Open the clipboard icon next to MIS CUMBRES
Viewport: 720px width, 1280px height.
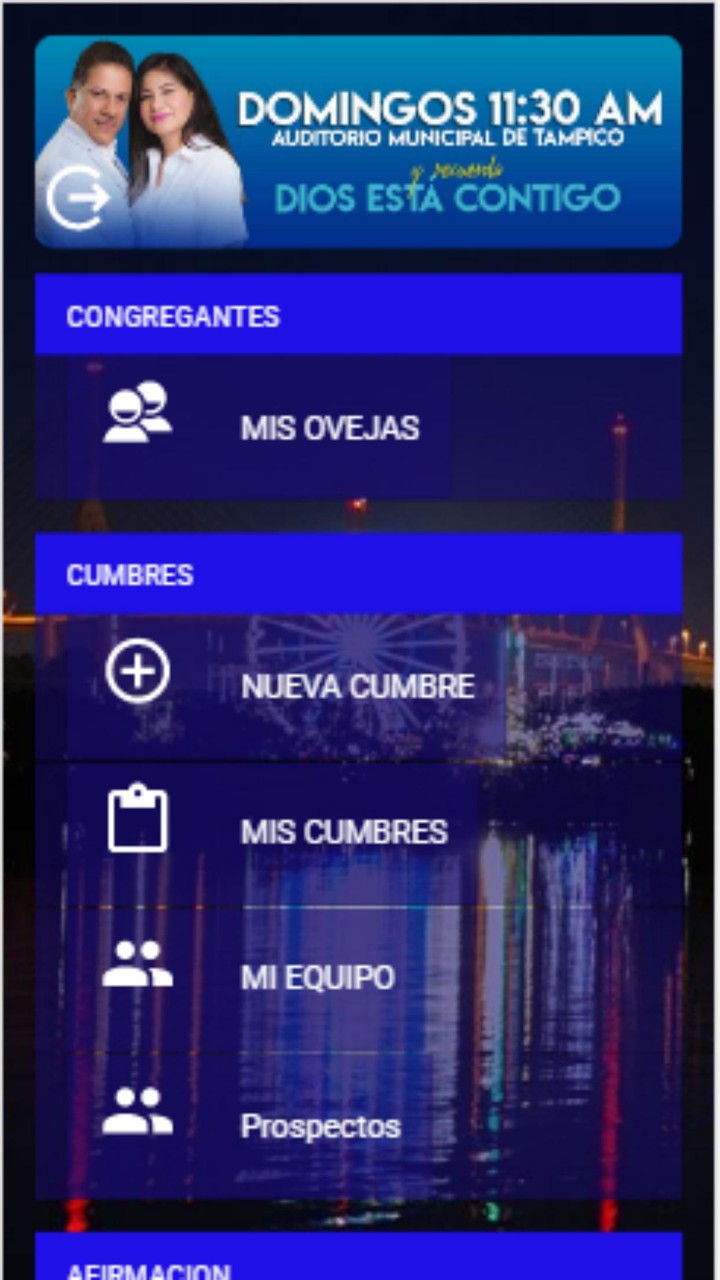(x=138, y=822)
